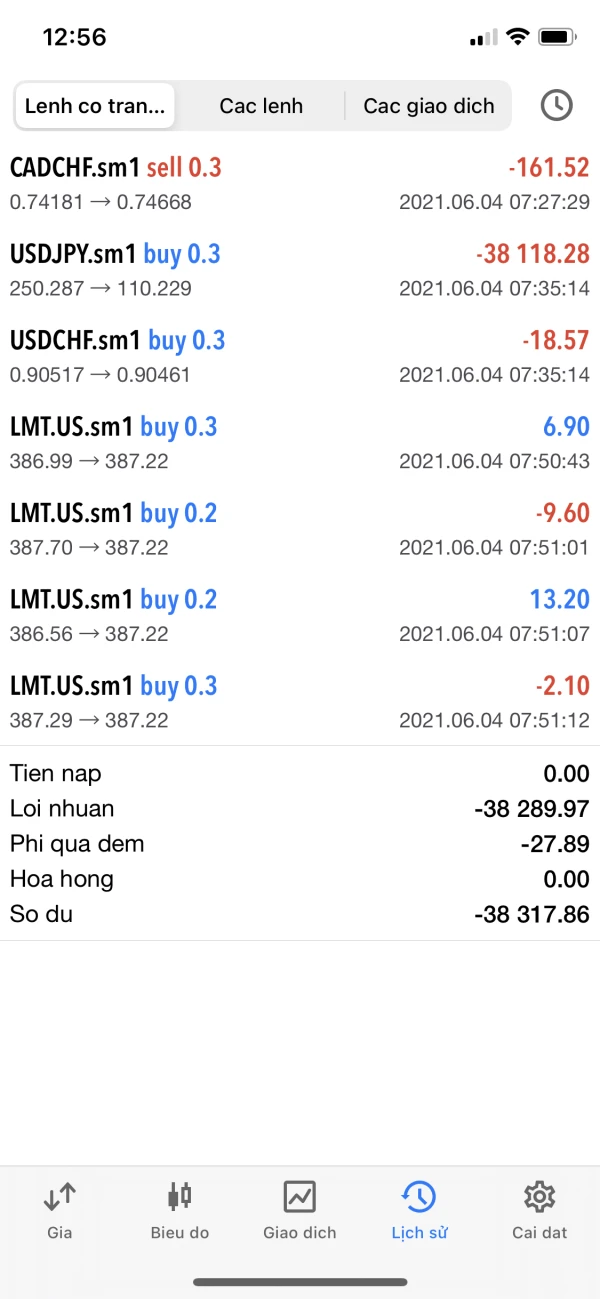Open the LMT.US.sm1 position with -9.60 loss

click(x=300, y=530)
